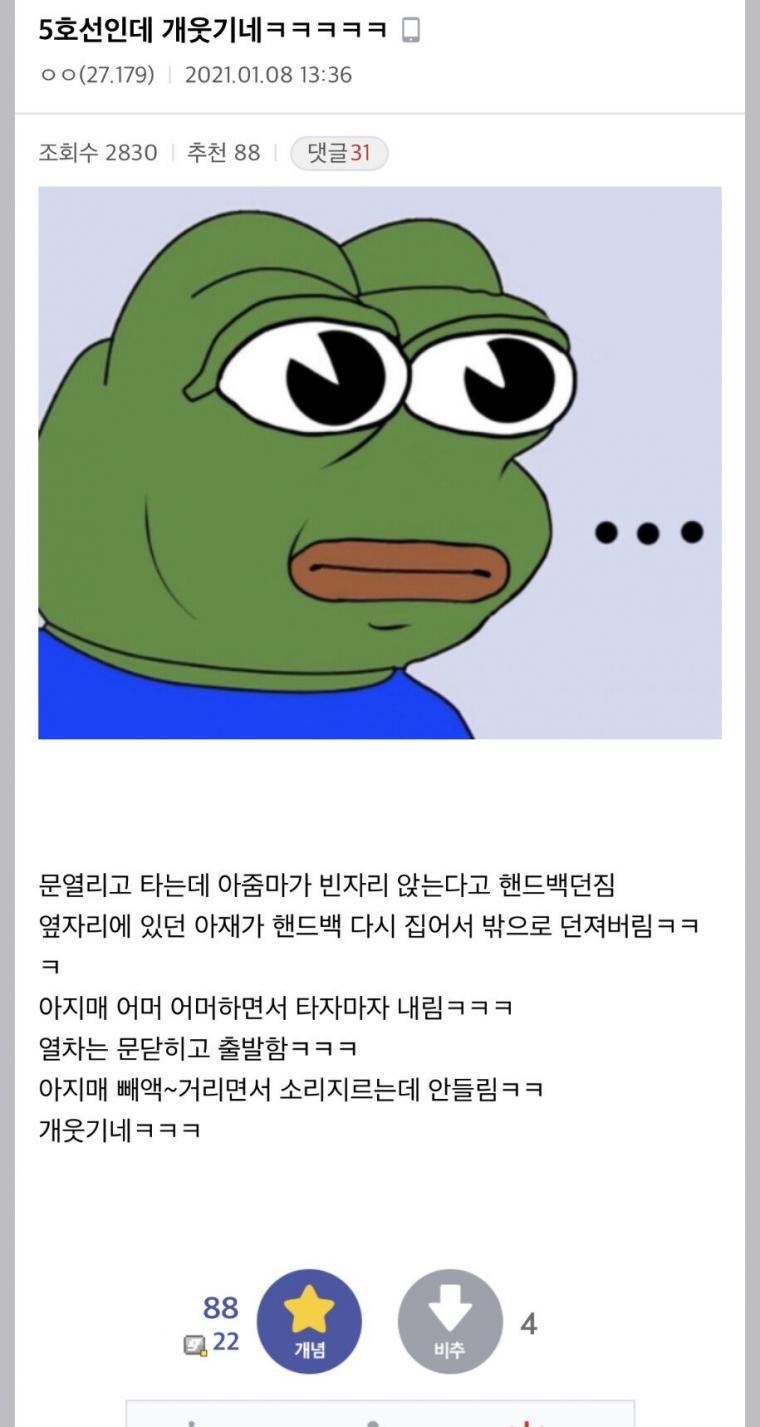This screenshot has height=1427, width=760.
Task: Upvote the post with the 개념 star button
Action: (x=309, y=1321)
